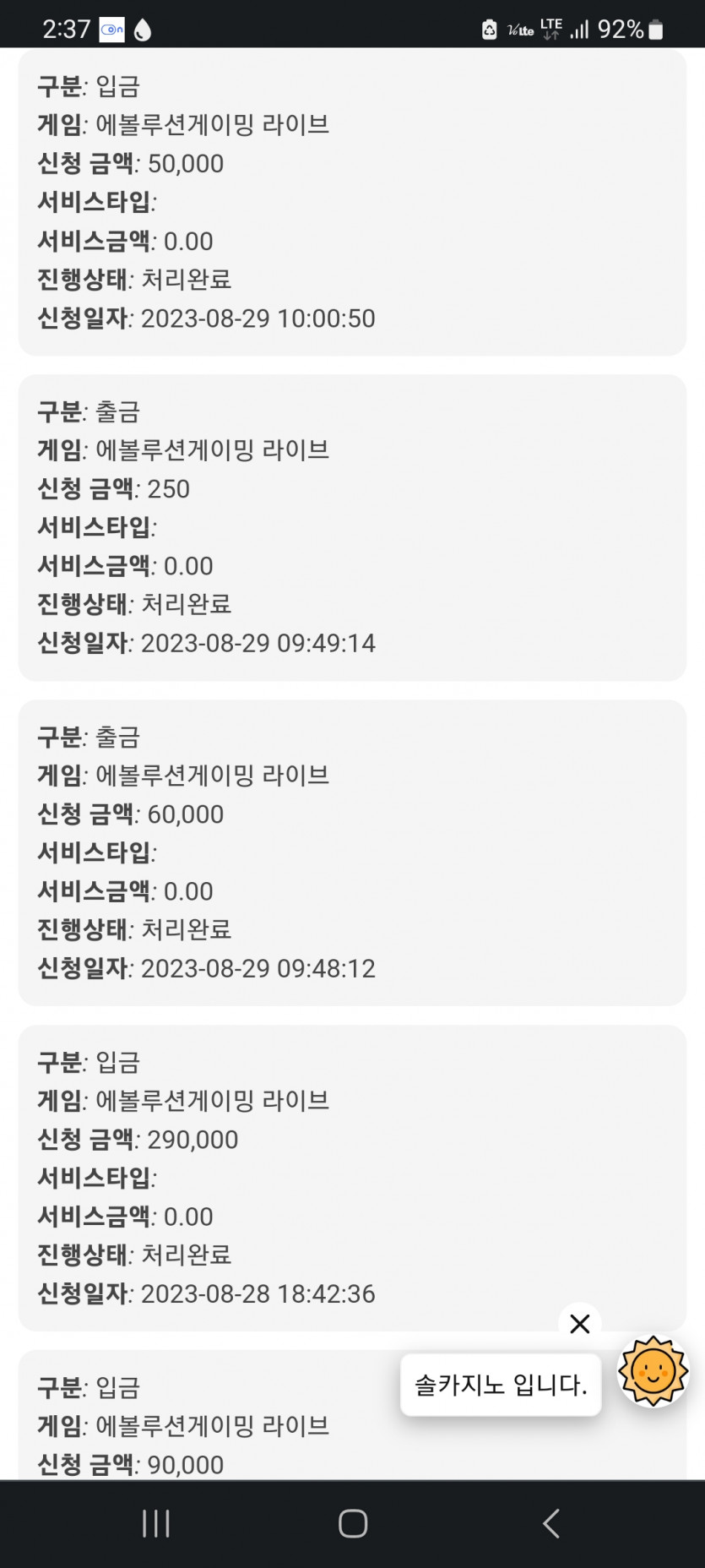The height and width of the screenshot is (1568, 705).
Task: Go to the home screen
Action: (x=353, y=1523)
